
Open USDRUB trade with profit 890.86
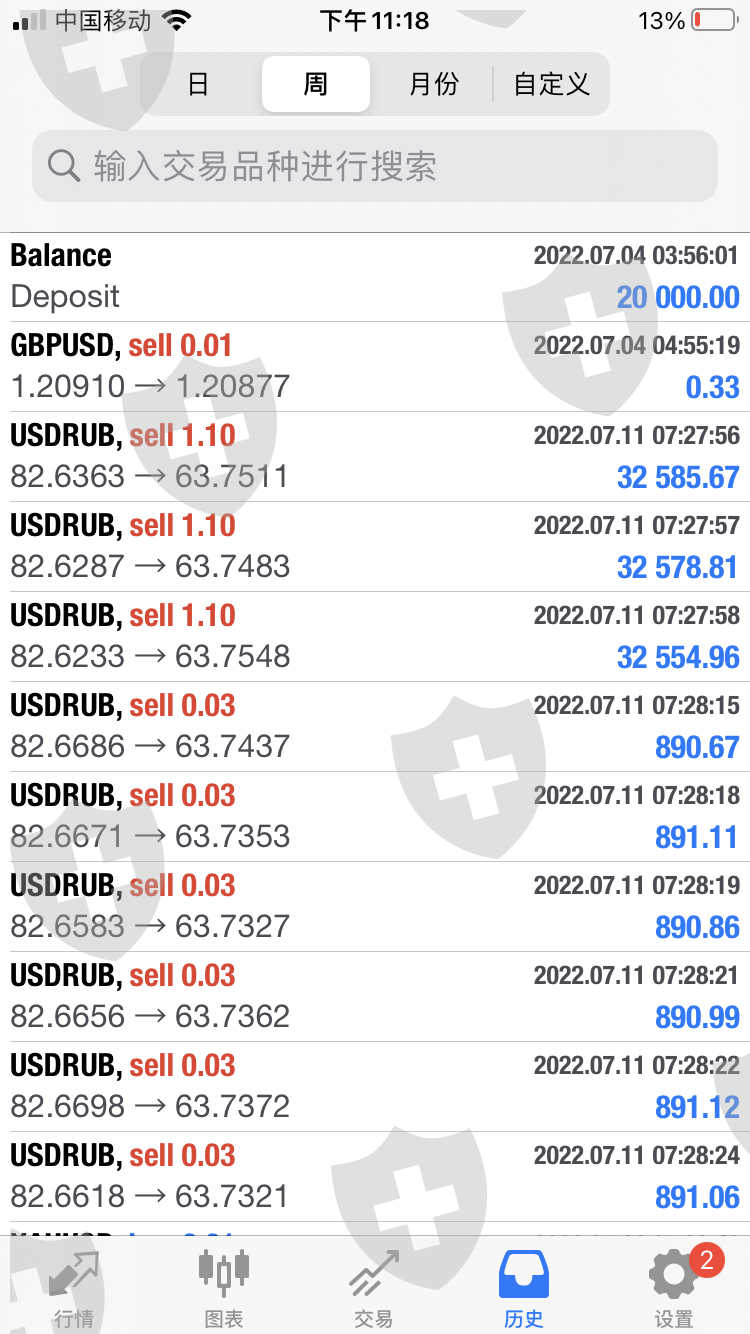pos(375,907)
